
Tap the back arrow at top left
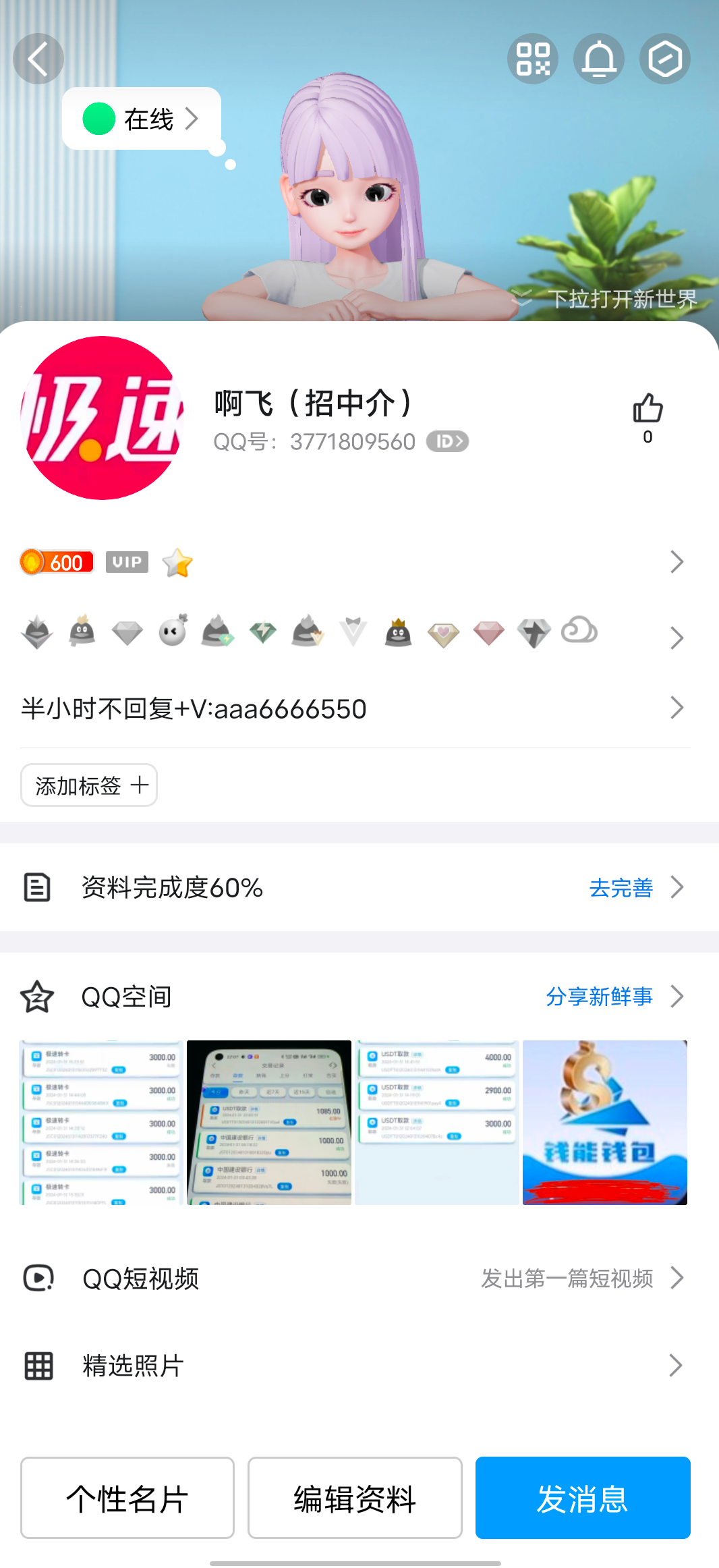[x=38, y=59]
